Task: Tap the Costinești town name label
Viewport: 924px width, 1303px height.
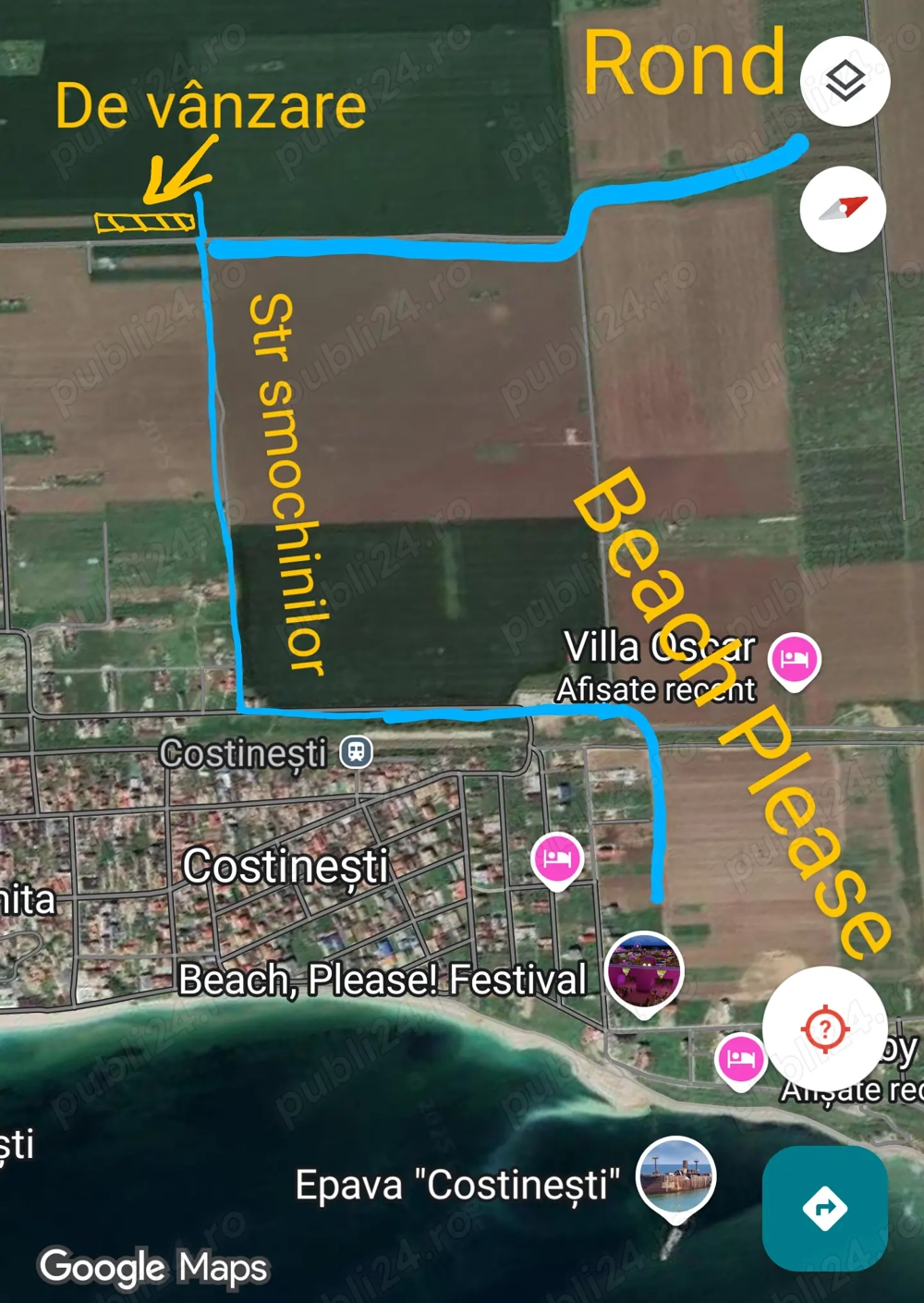Action: pyautogui.click(x=287, y=867)
